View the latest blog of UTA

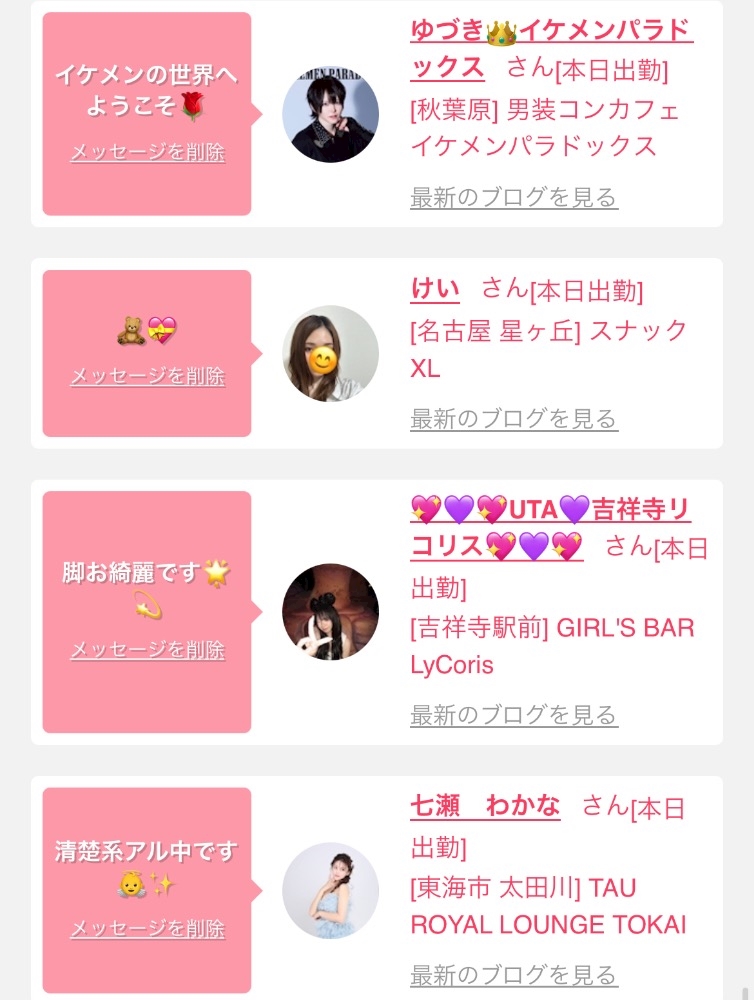514,715
